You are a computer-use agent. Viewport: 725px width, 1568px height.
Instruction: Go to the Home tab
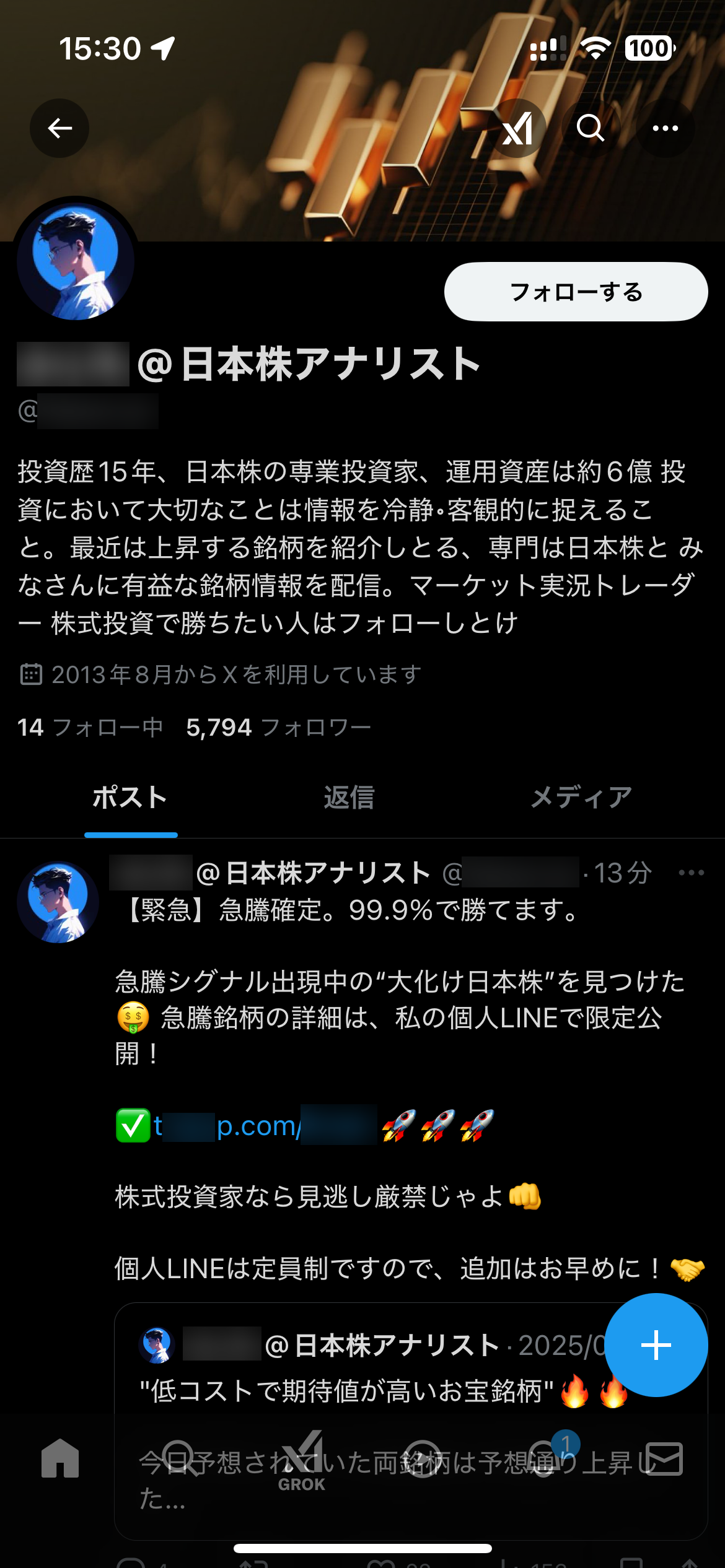click(60, 1459)
